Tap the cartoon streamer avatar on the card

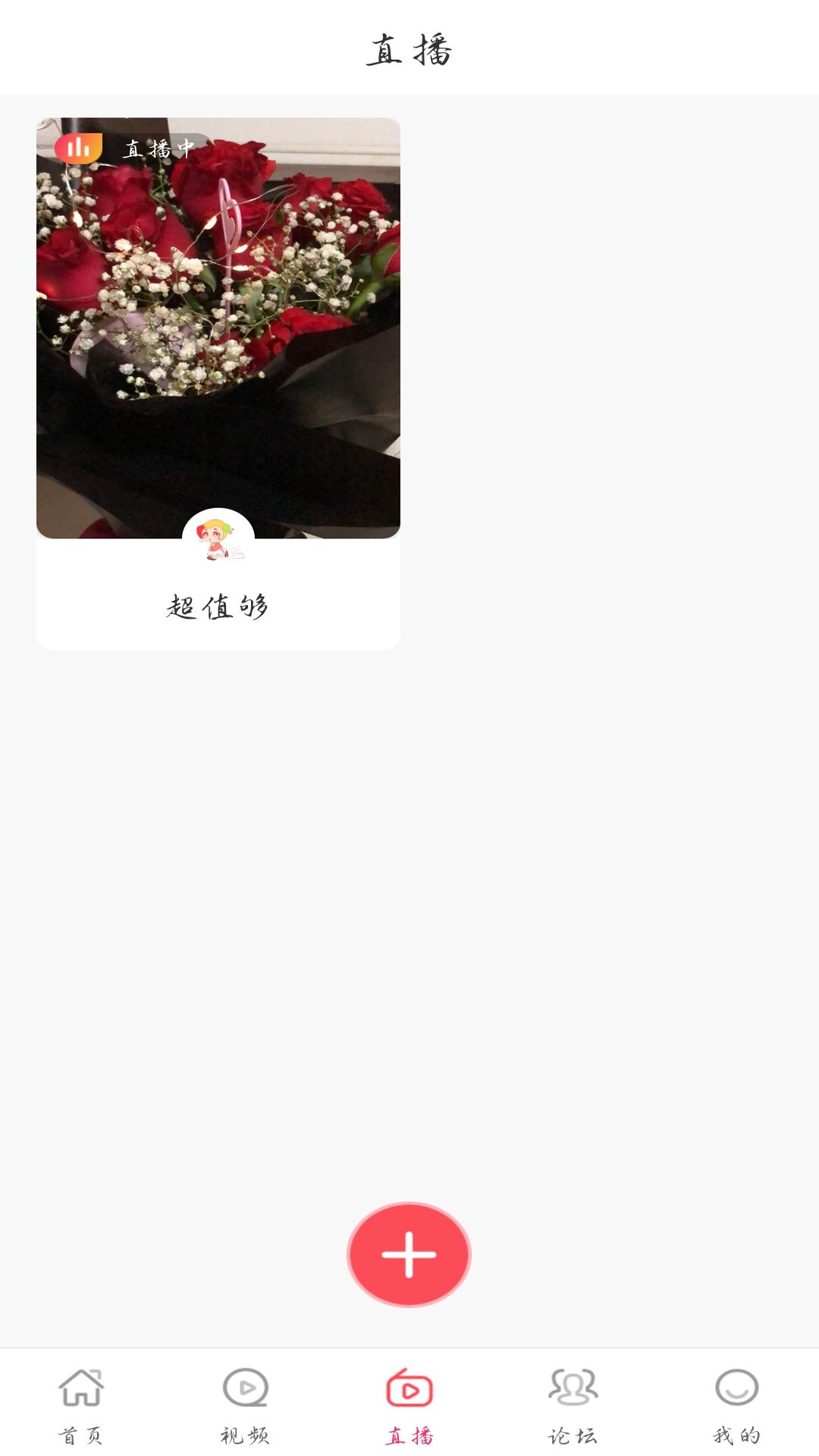pyautogui.click(x=218, y=535)
